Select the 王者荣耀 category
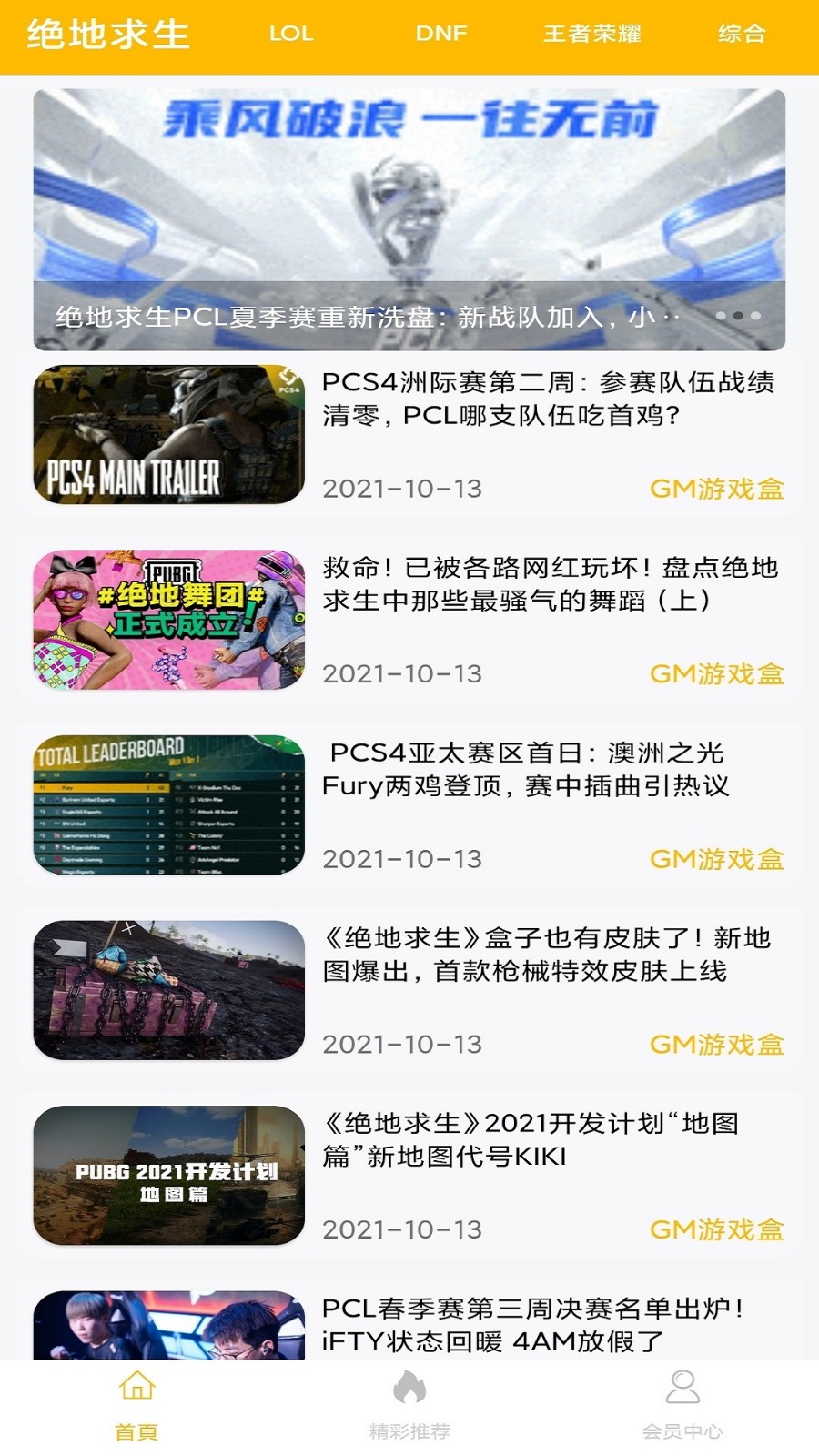819x1456 pixels. [593, 35]
